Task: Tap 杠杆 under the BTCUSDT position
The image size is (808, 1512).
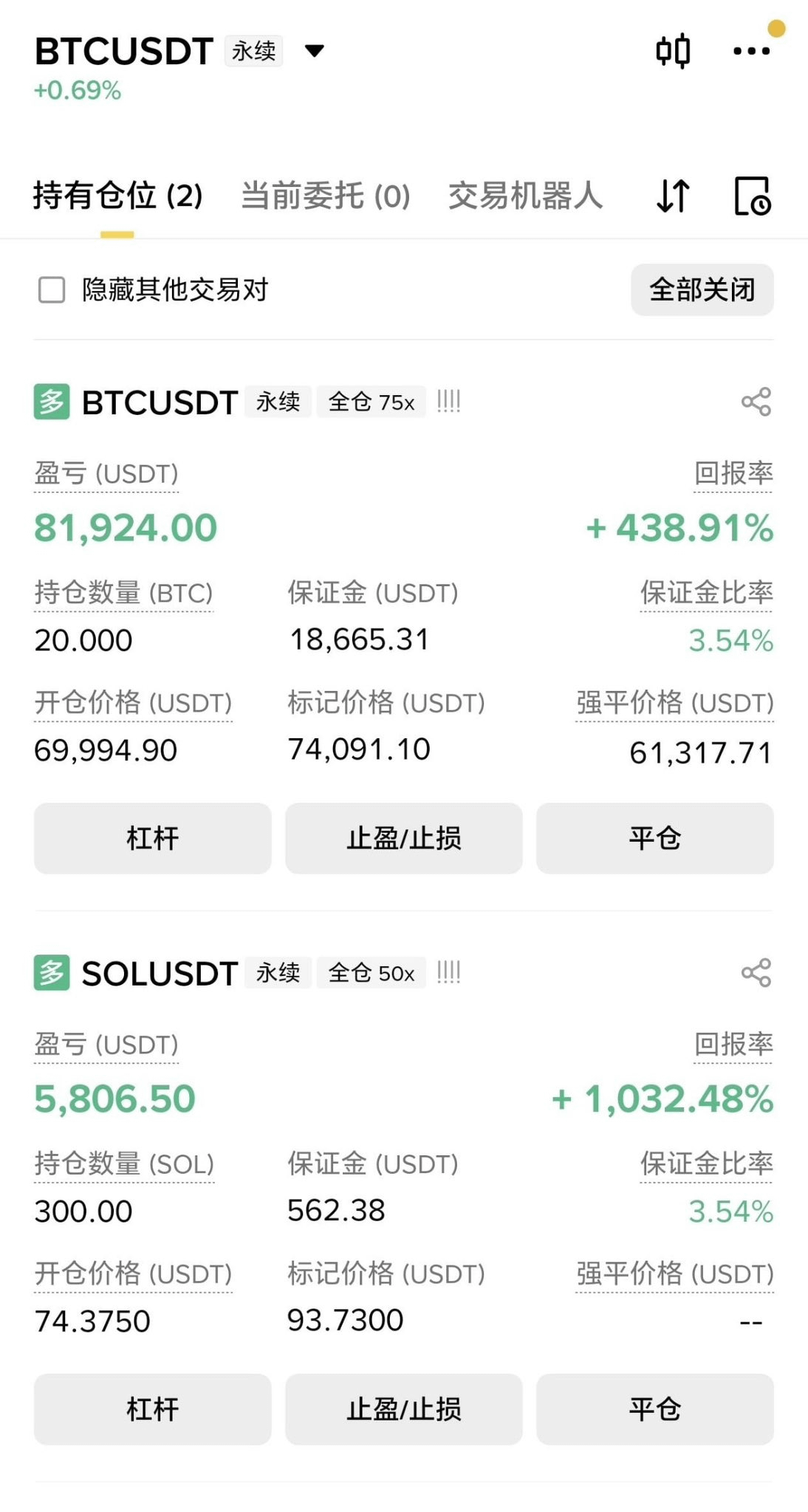Action: (153, 839)
